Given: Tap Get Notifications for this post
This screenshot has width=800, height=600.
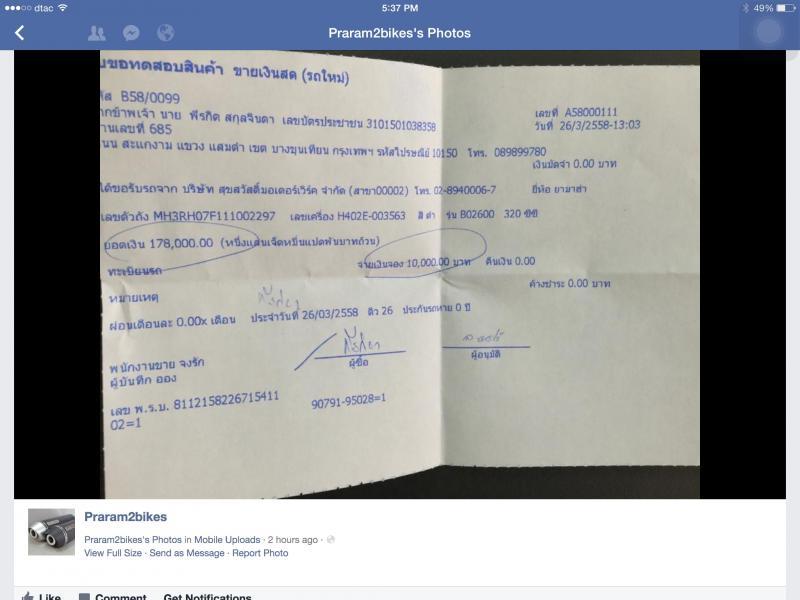Looking at the screenshot, I should click(x=207, y=597).
